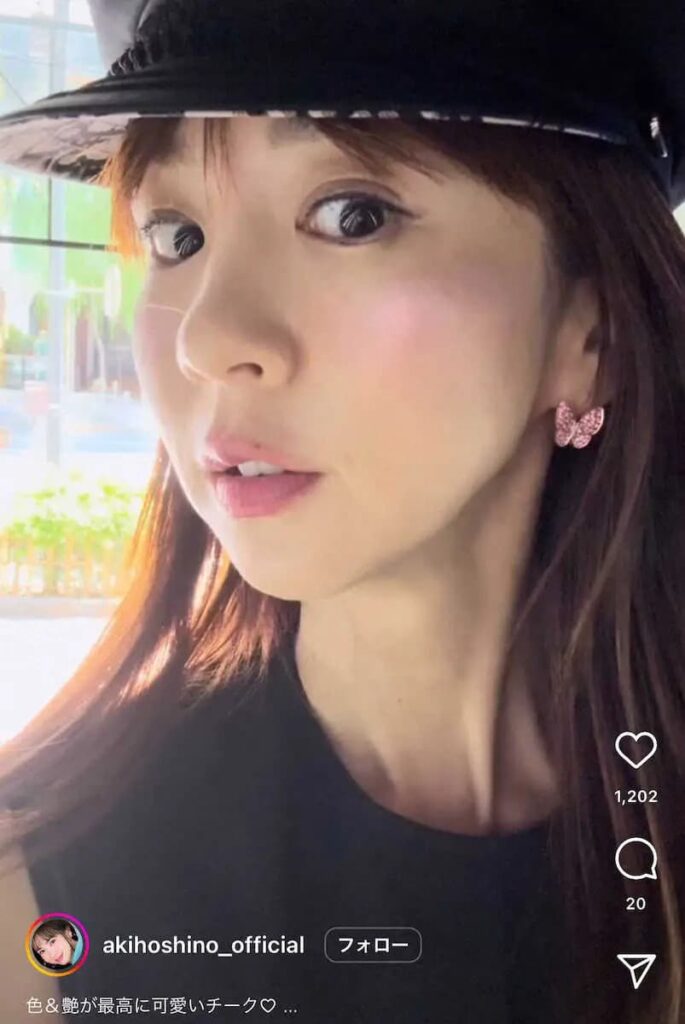The width and height of the screenshot is (685, 1024).
Task: Open the comments on this reel
Action: pos(636,859)
